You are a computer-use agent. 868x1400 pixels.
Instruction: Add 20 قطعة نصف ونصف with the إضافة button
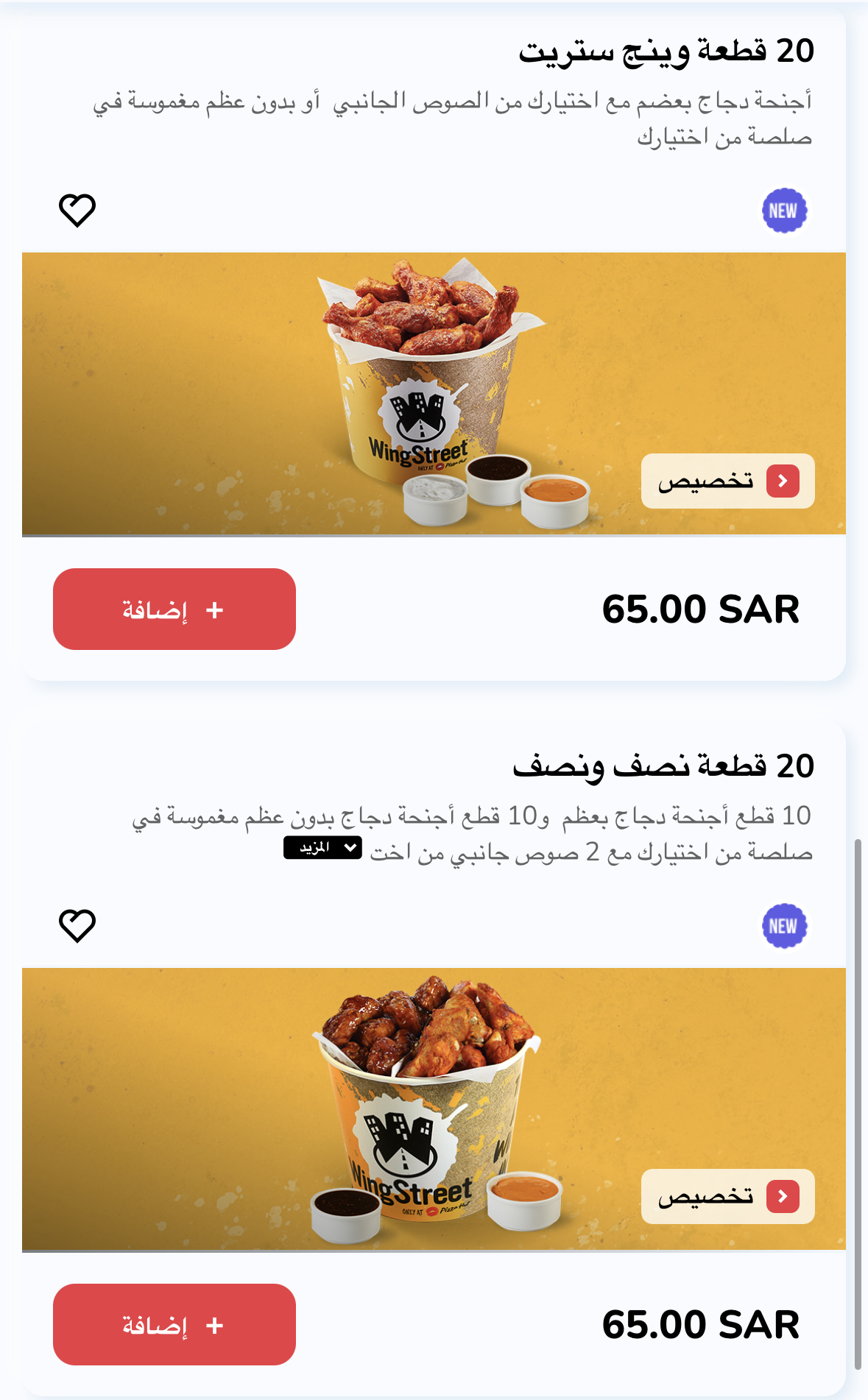pos(174,1325)
